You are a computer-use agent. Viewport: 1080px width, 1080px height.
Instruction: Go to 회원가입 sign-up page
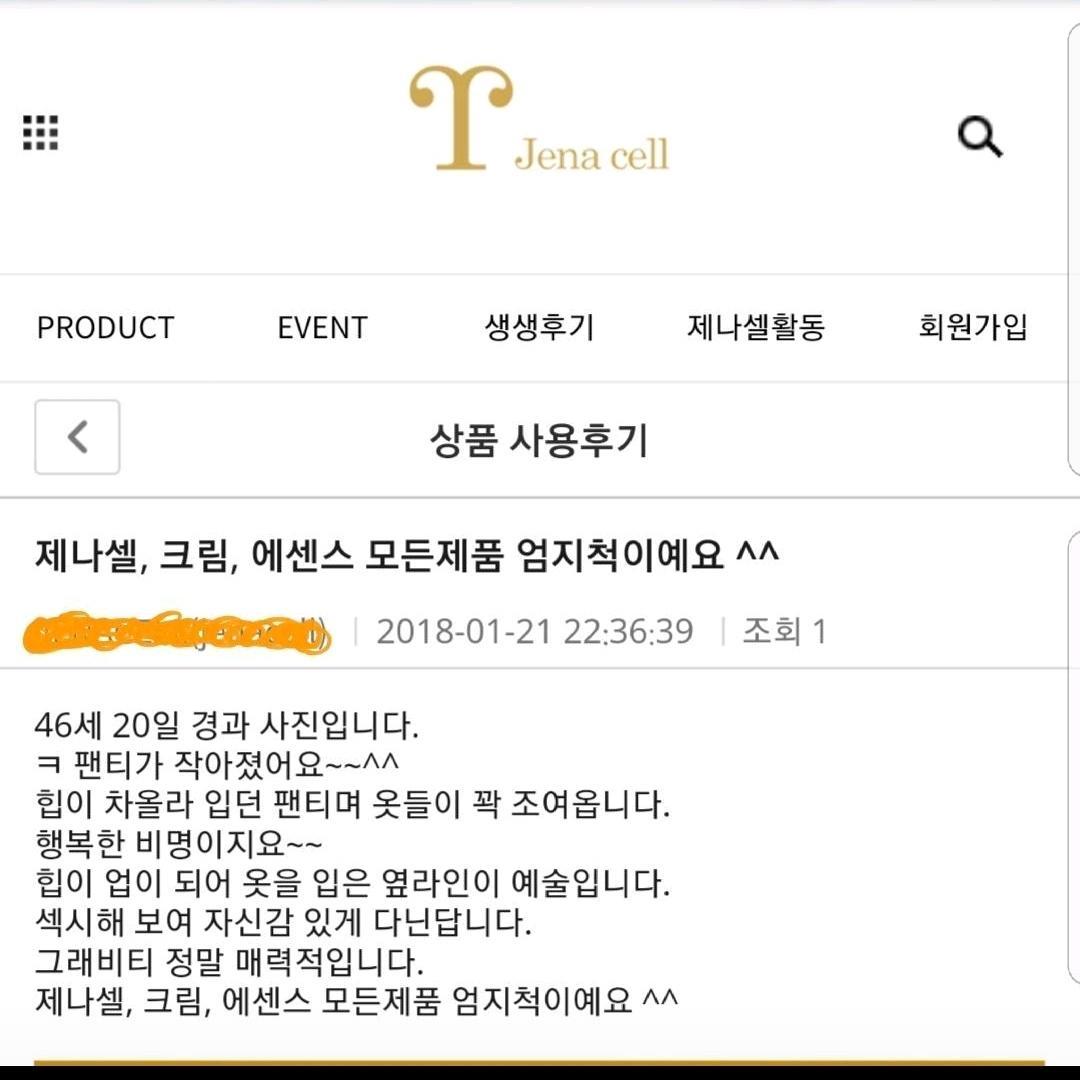(x=973, y=327)
